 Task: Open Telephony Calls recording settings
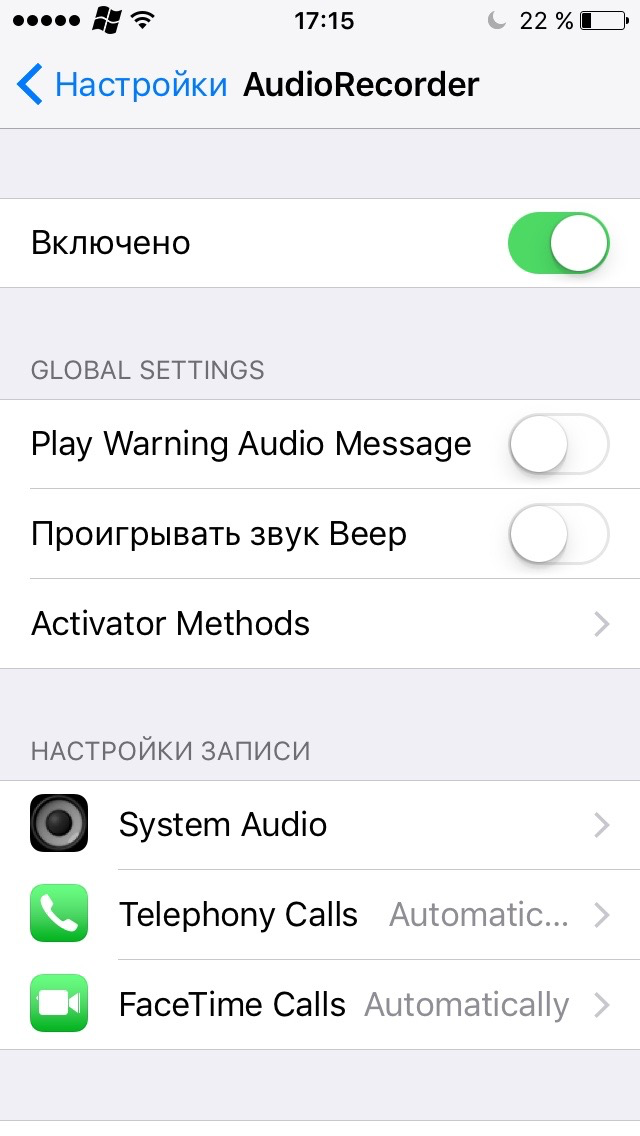(x=320, y=915)
